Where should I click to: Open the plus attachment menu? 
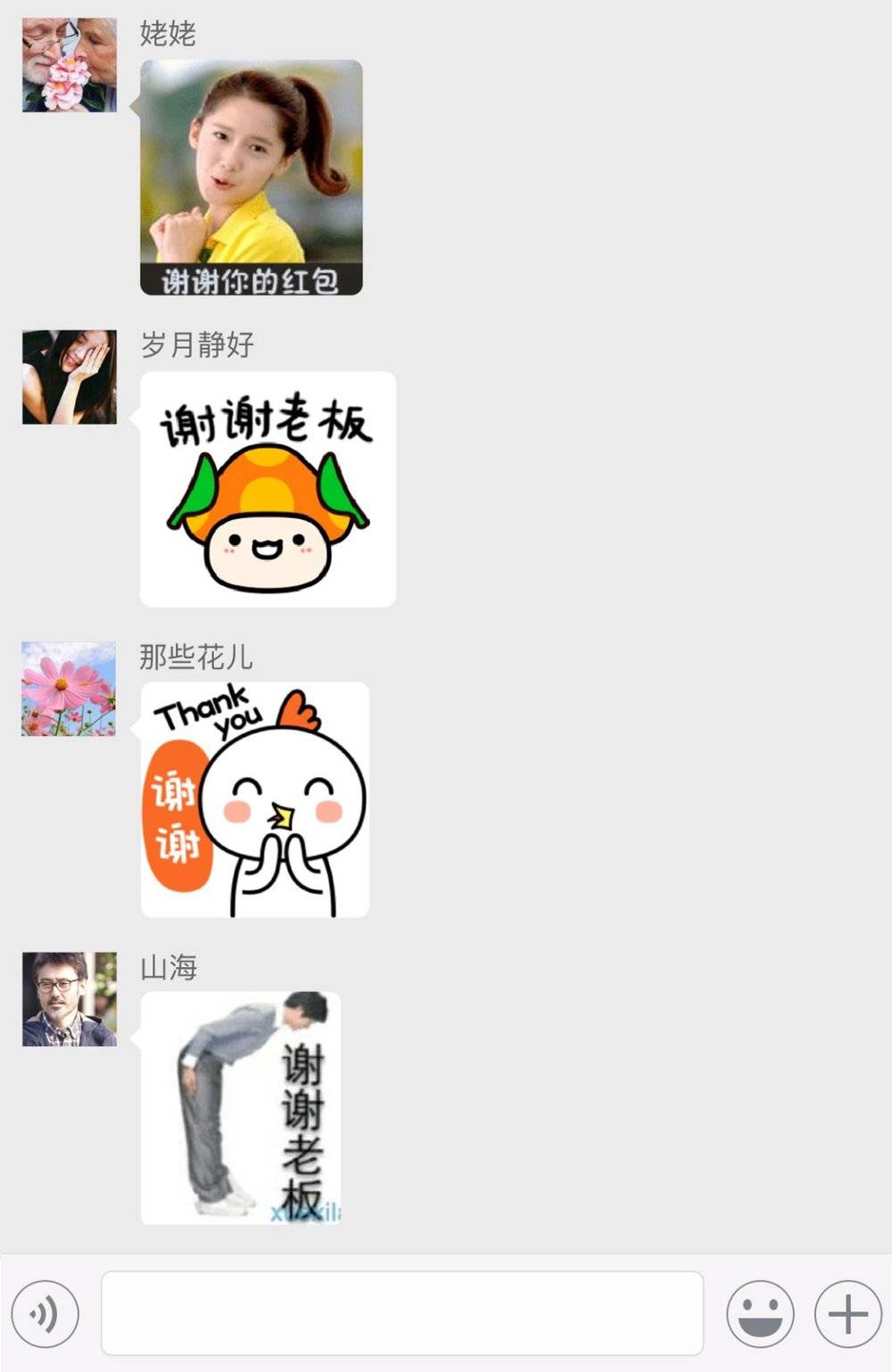(x=847, y=1313)
